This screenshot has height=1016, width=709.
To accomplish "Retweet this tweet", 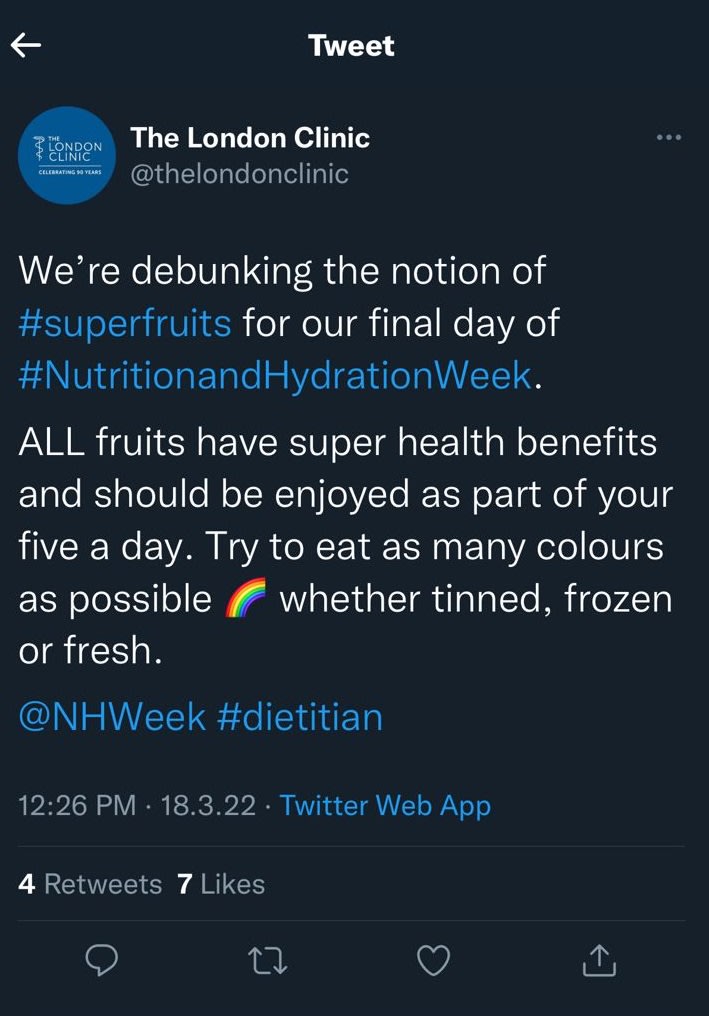I will 267,961.
